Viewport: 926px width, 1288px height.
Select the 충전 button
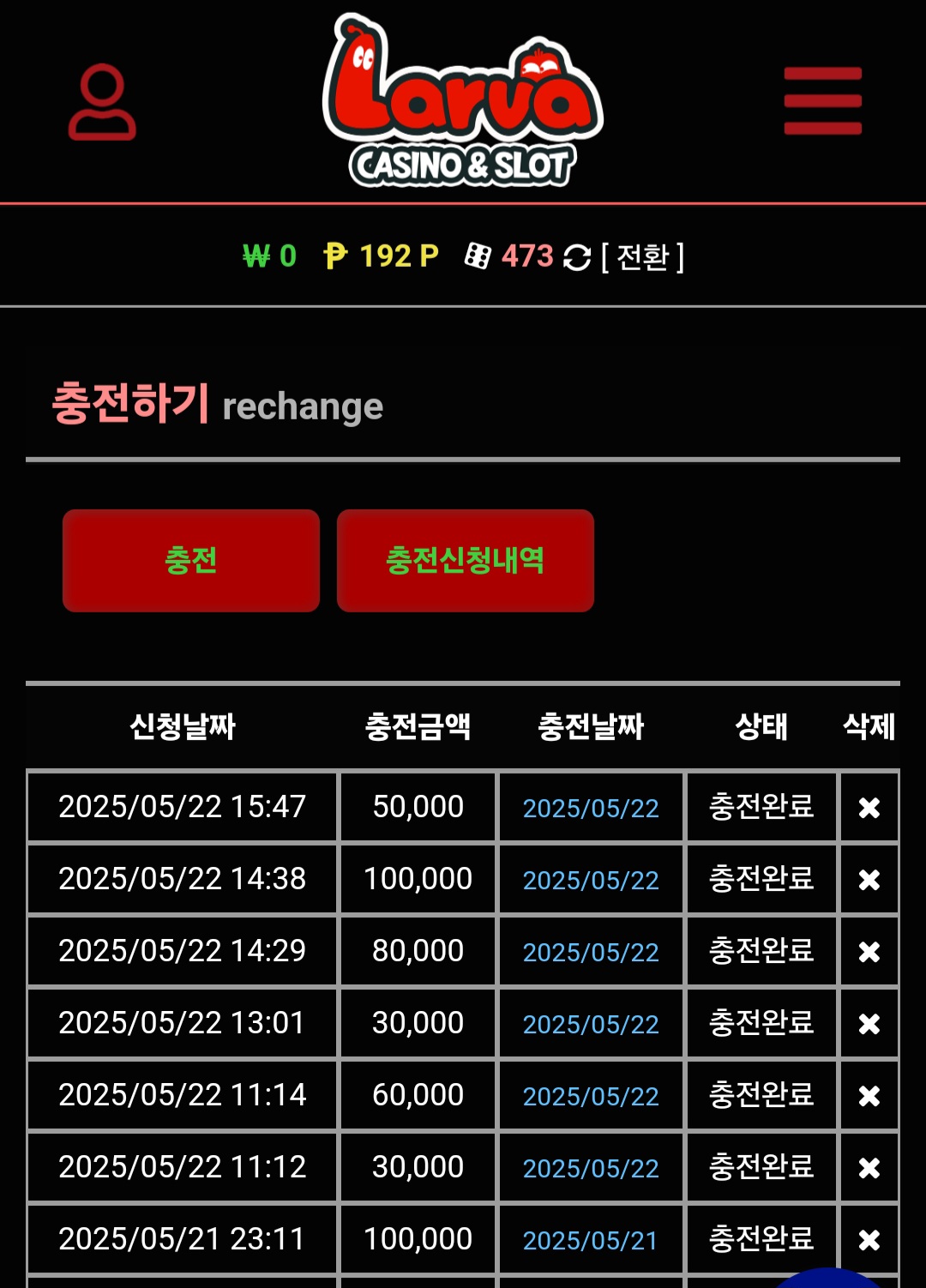191,561
